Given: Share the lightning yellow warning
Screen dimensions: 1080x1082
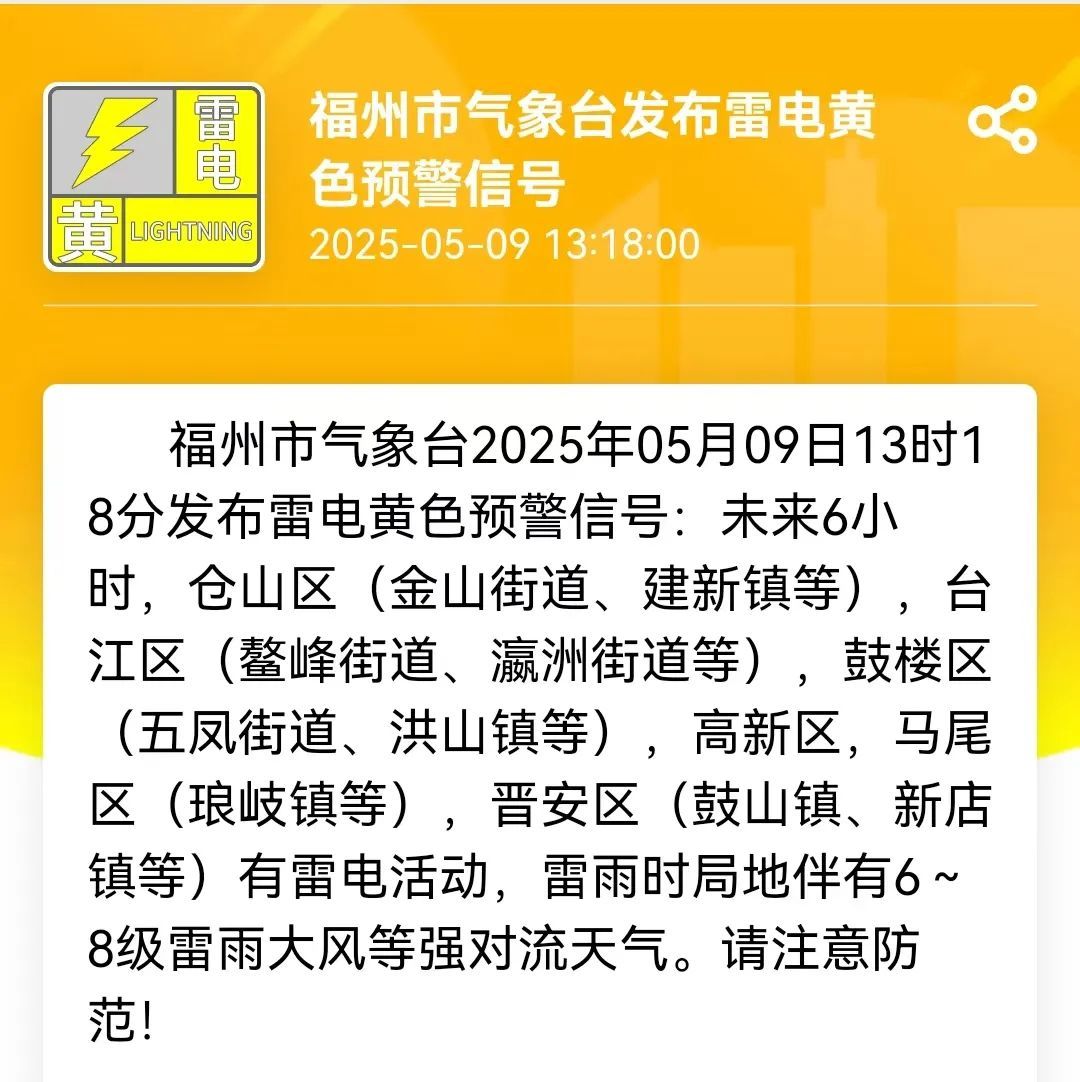Looking at the screenshot, I should pos(1002,120).
